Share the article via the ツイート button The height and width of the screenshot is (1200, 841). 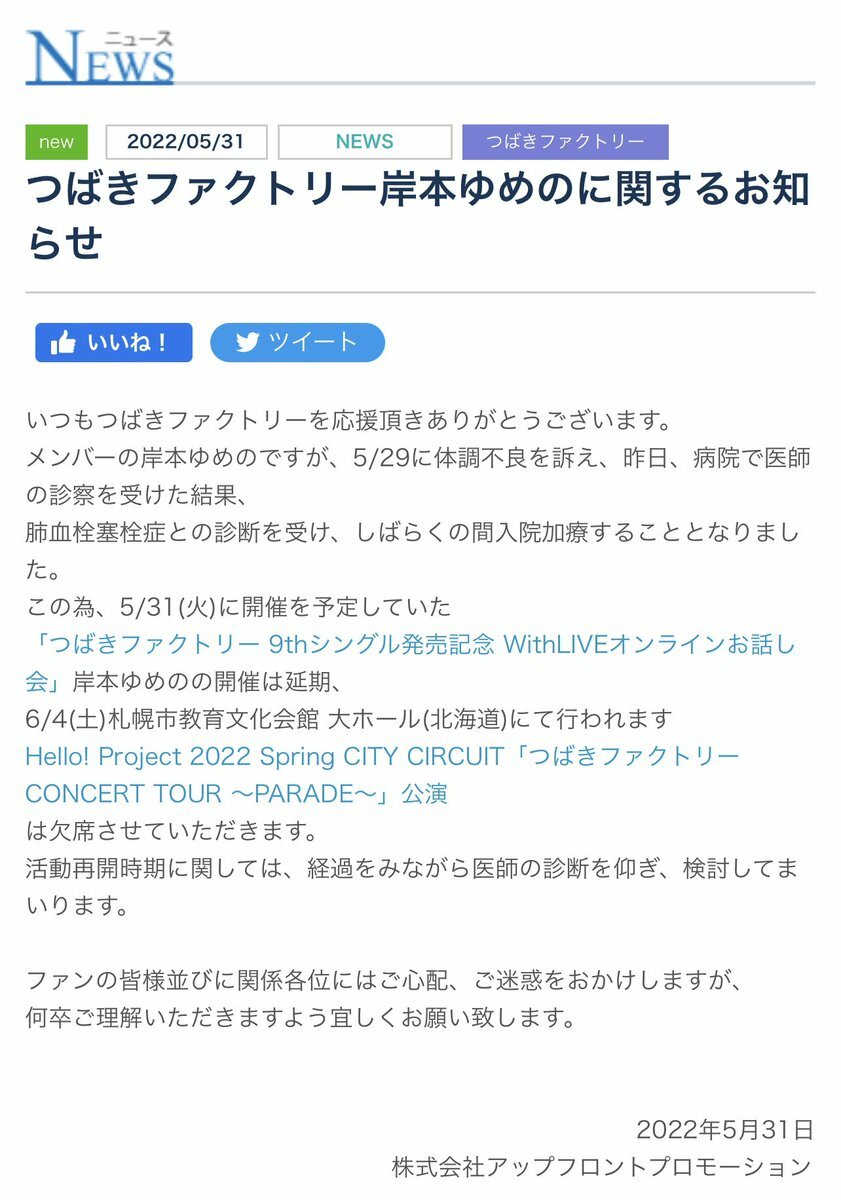point(297,342)
